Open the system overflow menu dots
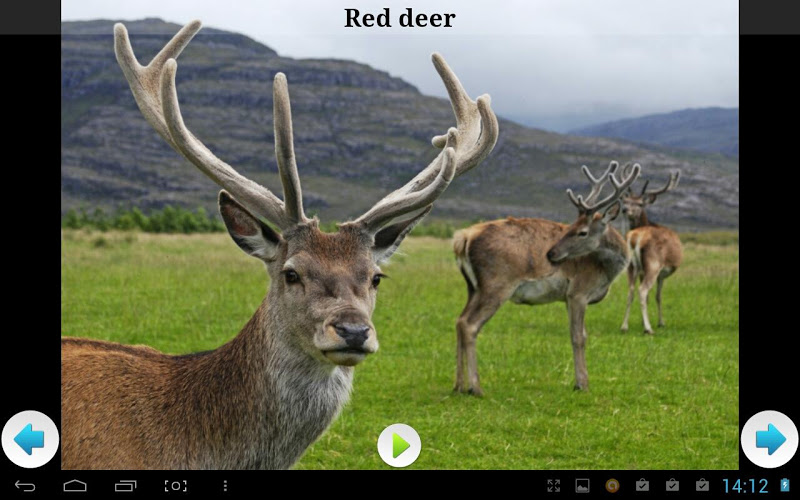The height and width of the screenshot is (500, 800). (x=225, y=486)
